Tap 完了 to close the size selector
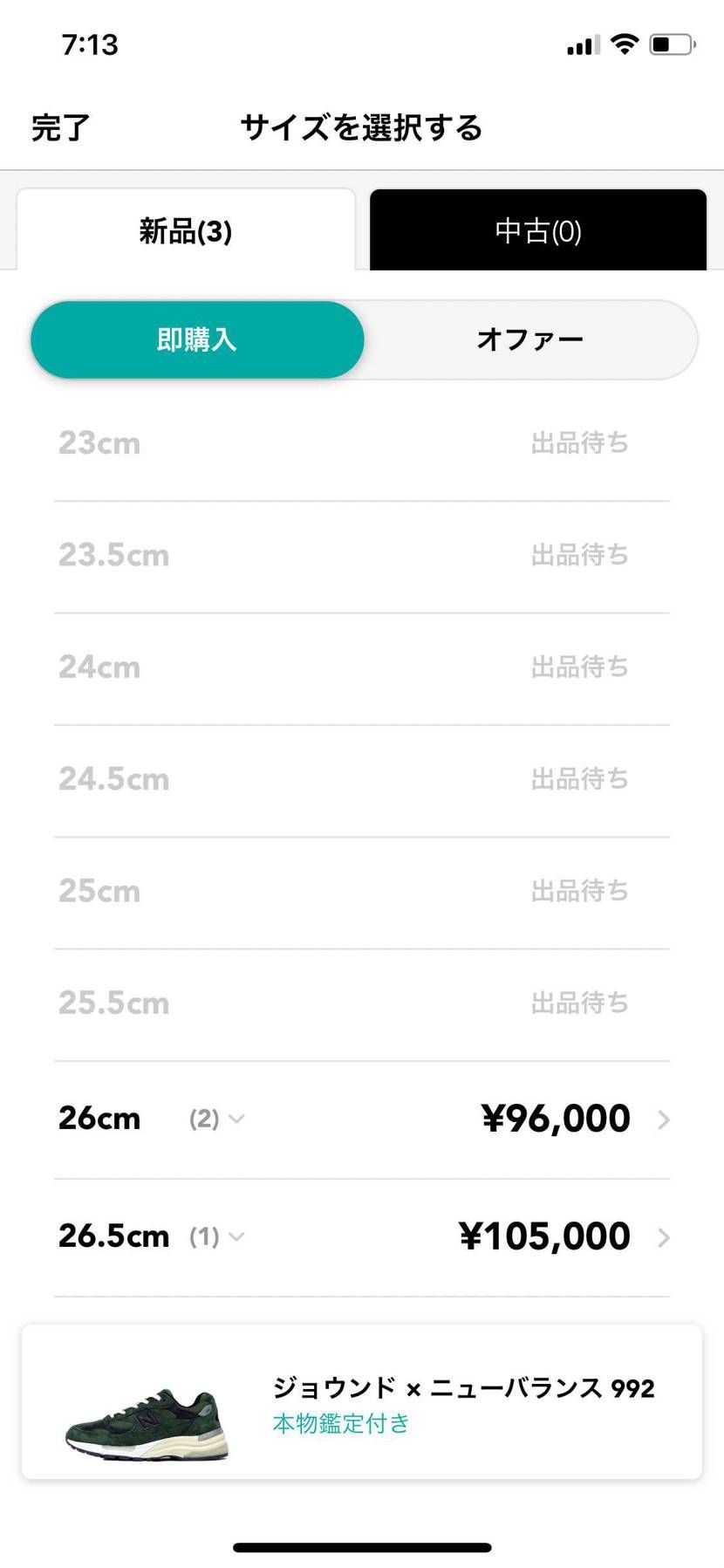 coord(58,127)
